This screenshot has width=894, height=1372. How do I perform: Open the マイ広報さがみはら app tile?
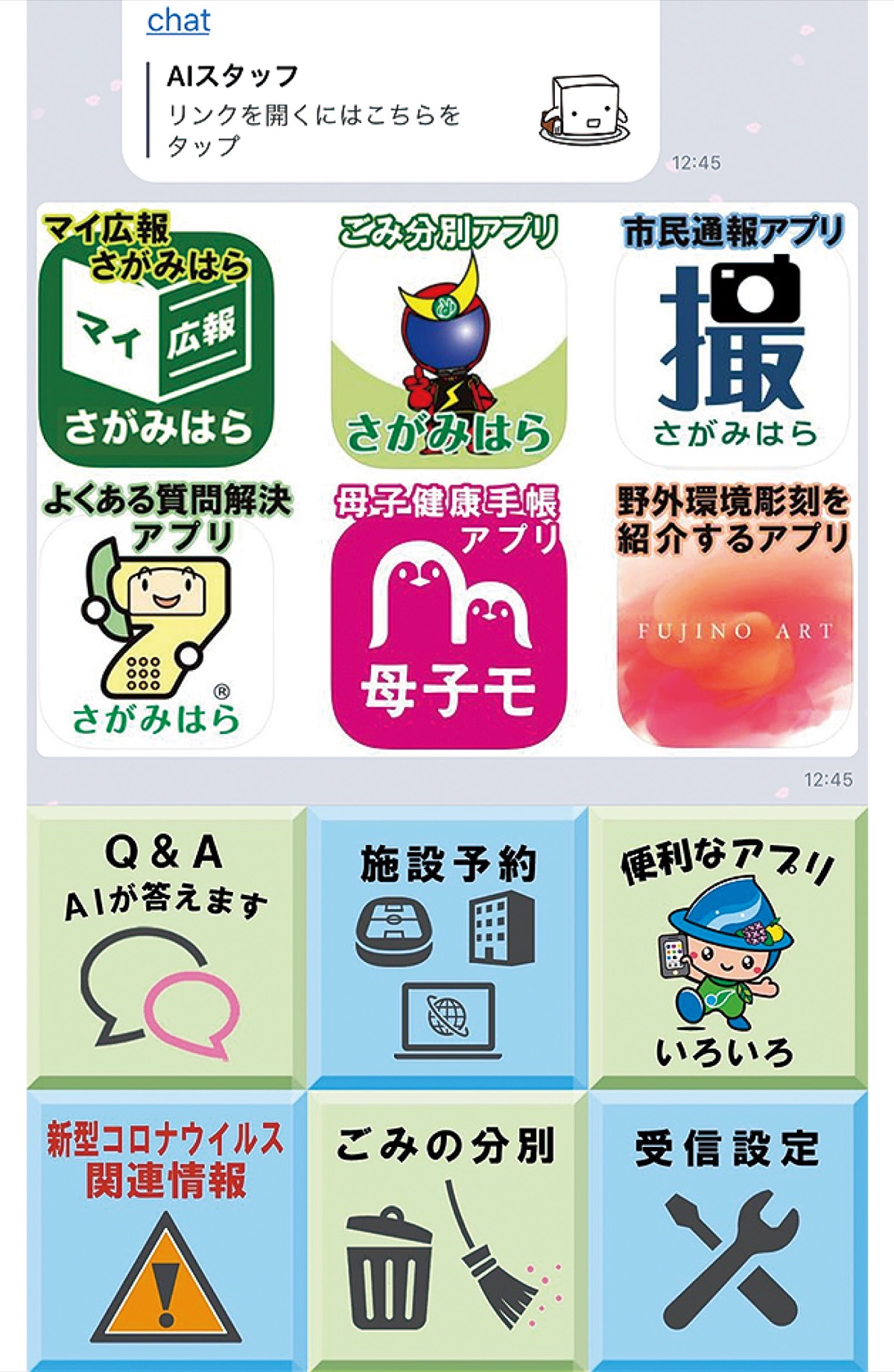[x=156, y=343]
